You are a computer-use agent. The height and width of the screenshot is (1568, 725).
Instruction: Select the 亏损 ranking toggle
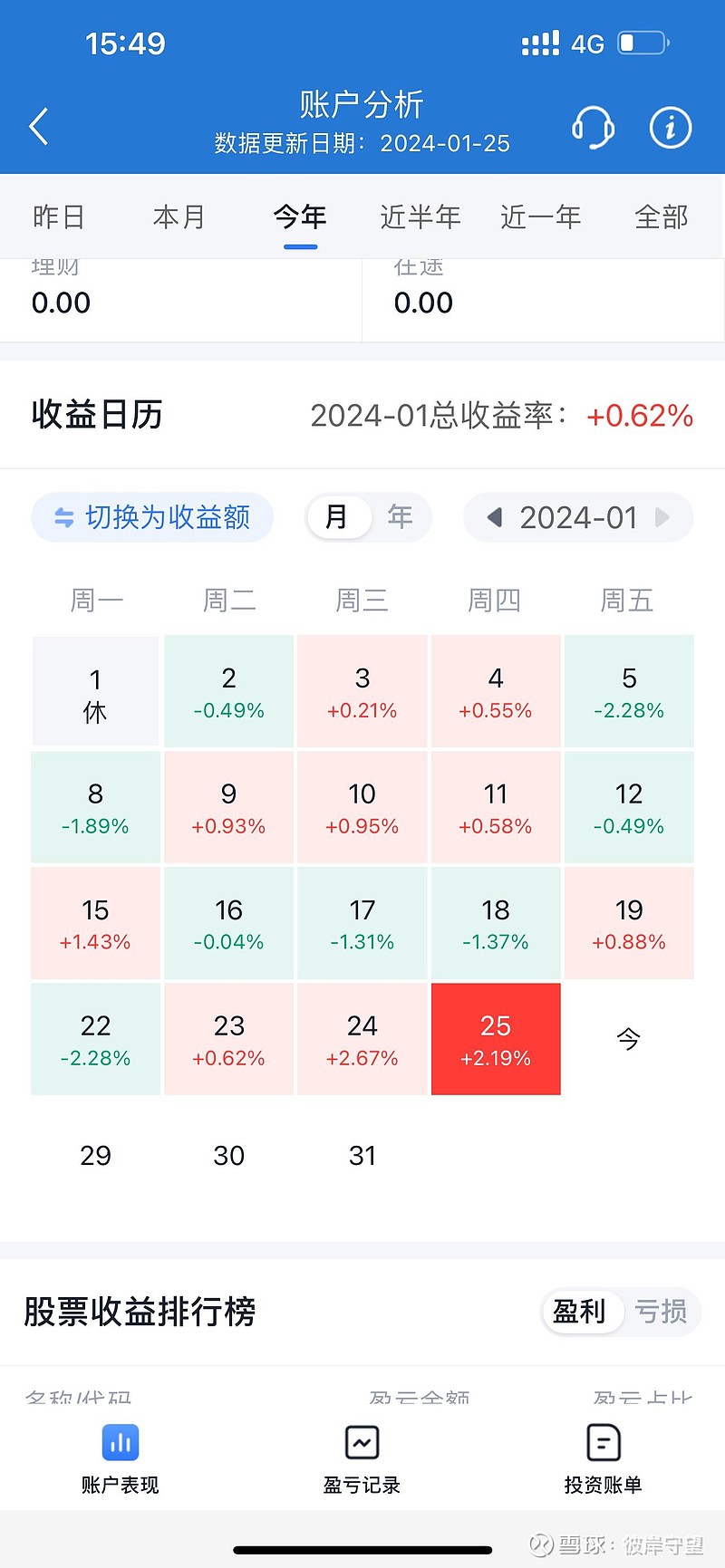pos(661,1311)
